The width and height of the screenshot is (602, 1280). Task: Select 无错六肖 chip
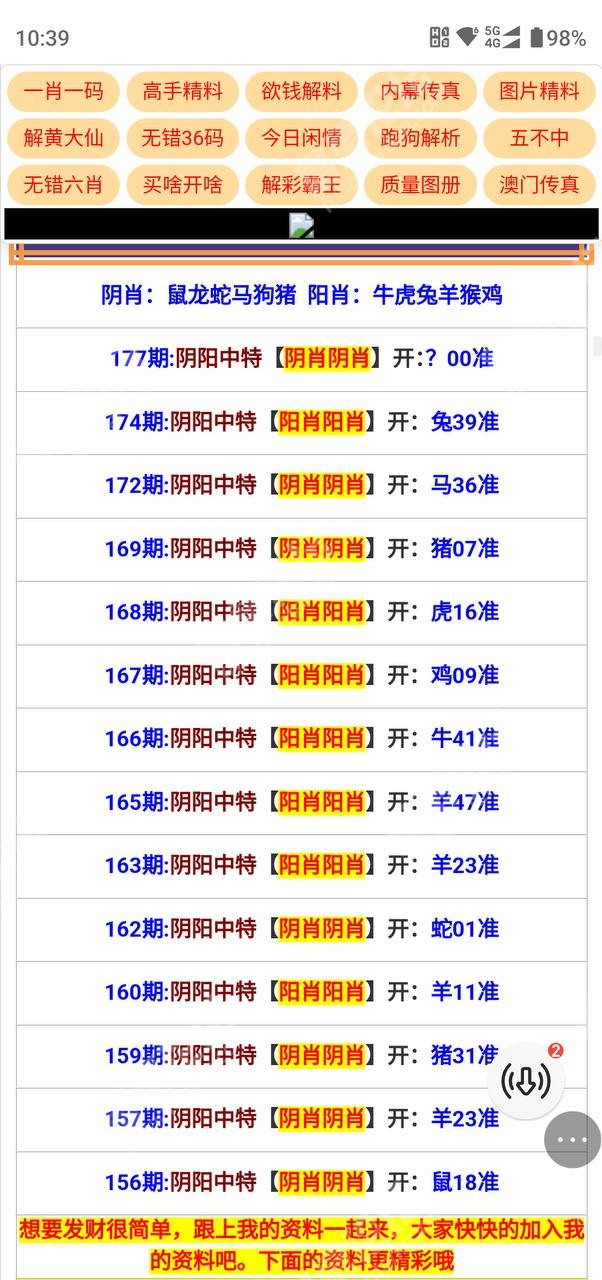point(63,185)
